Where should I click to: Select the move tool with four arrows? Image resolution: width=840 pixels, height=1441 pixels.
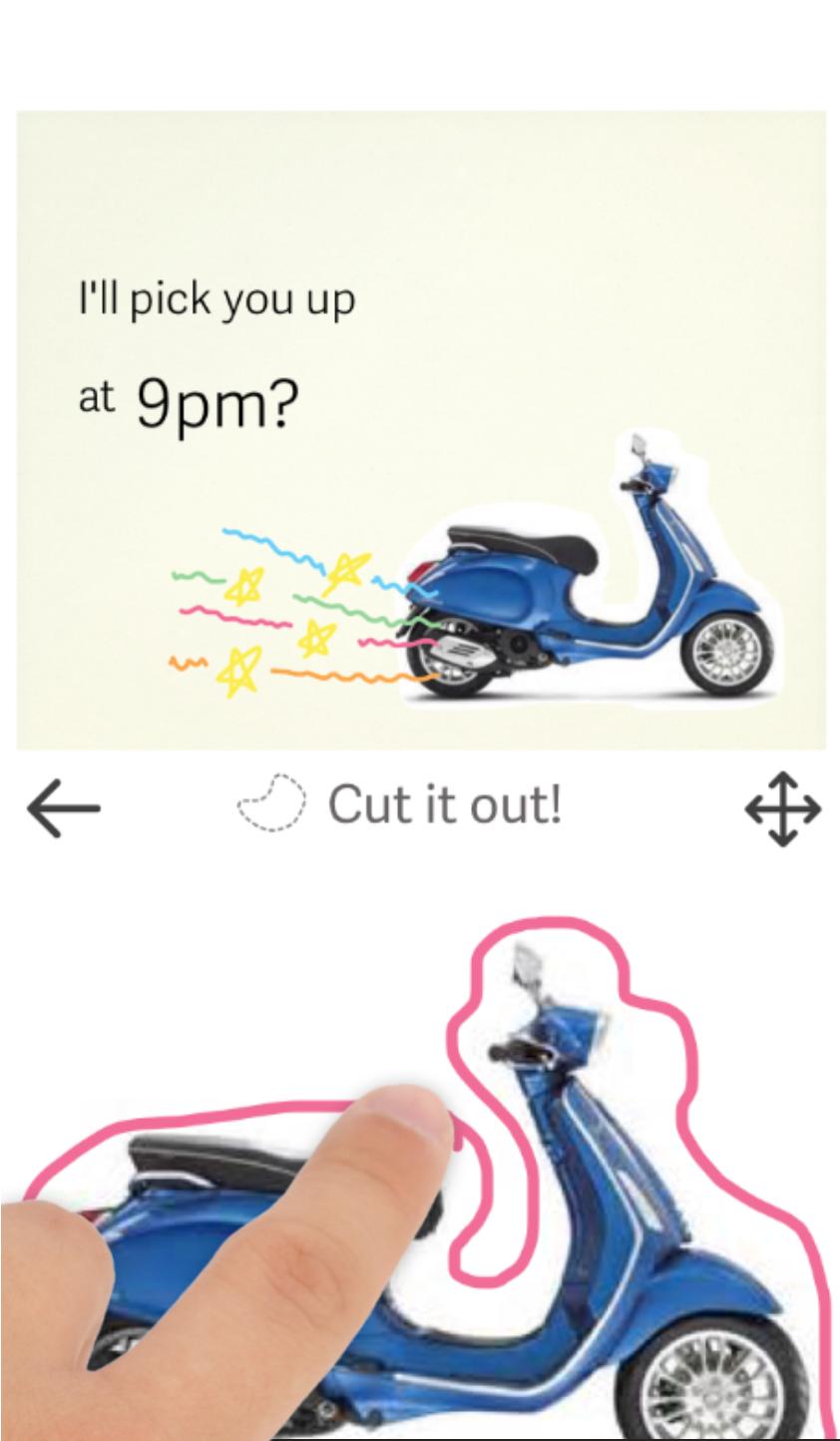782,808
